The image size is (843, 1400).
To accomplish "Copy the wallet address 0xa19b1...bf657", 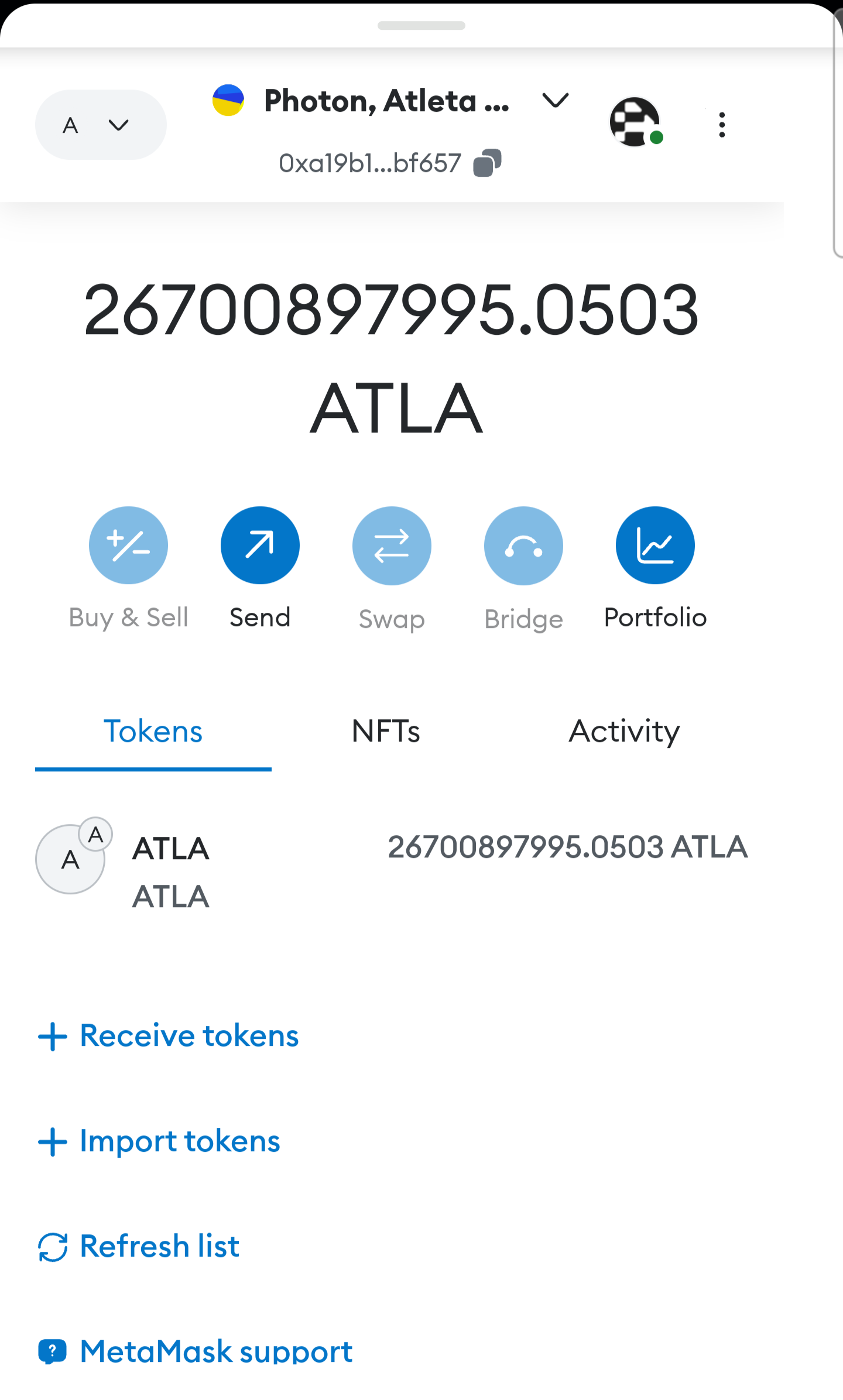I will click(487, 163).
